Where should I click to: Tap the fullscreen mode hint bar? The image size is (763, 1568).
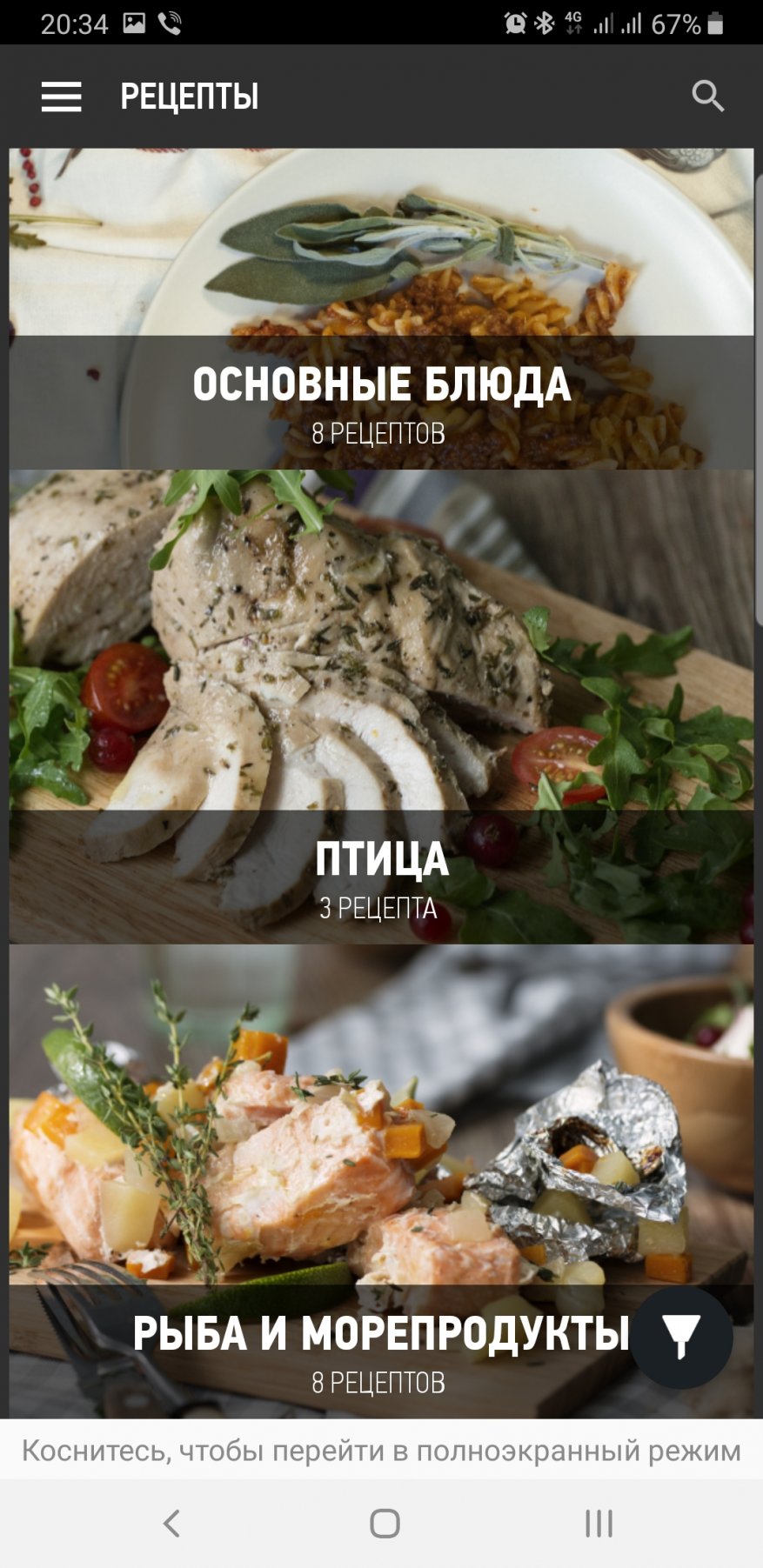381,1451
